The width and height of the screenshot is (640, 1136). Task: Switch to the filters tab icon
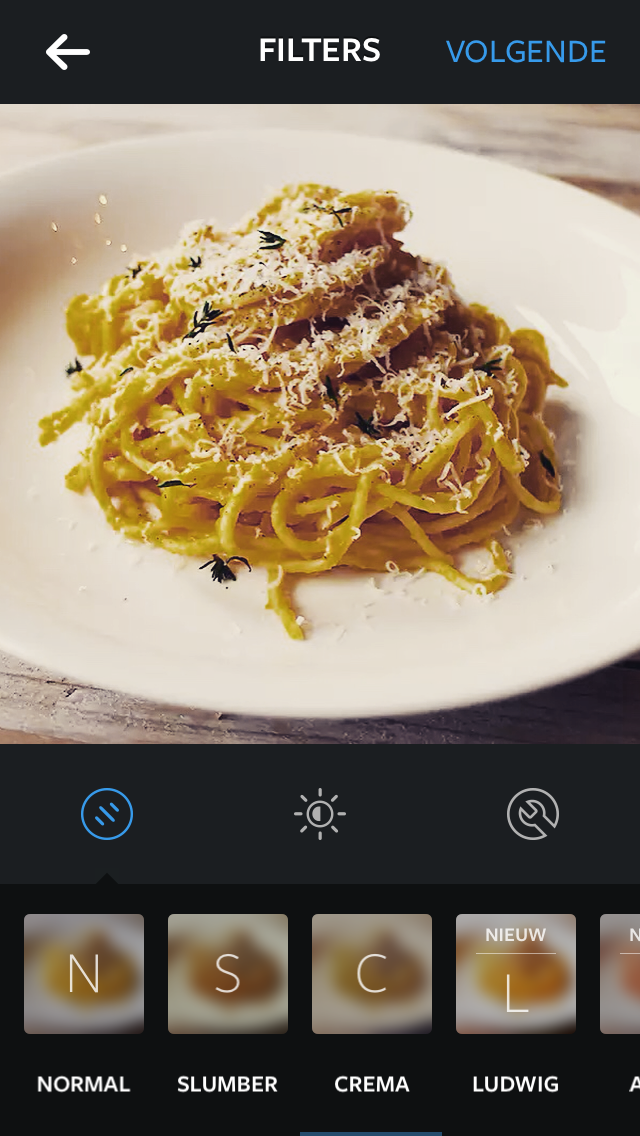coord(107,815)
